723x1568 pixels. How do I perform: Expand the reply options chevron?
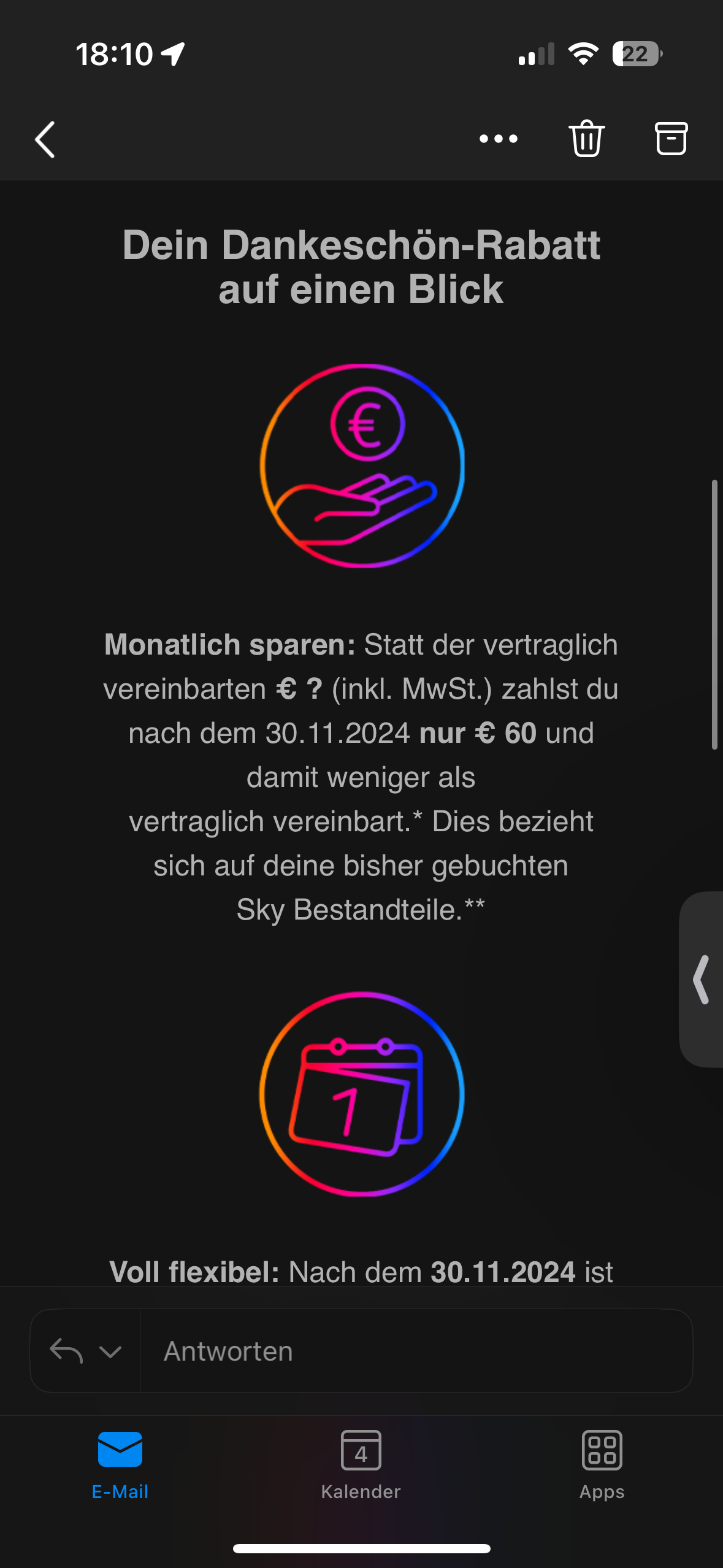pos(109,1350)
